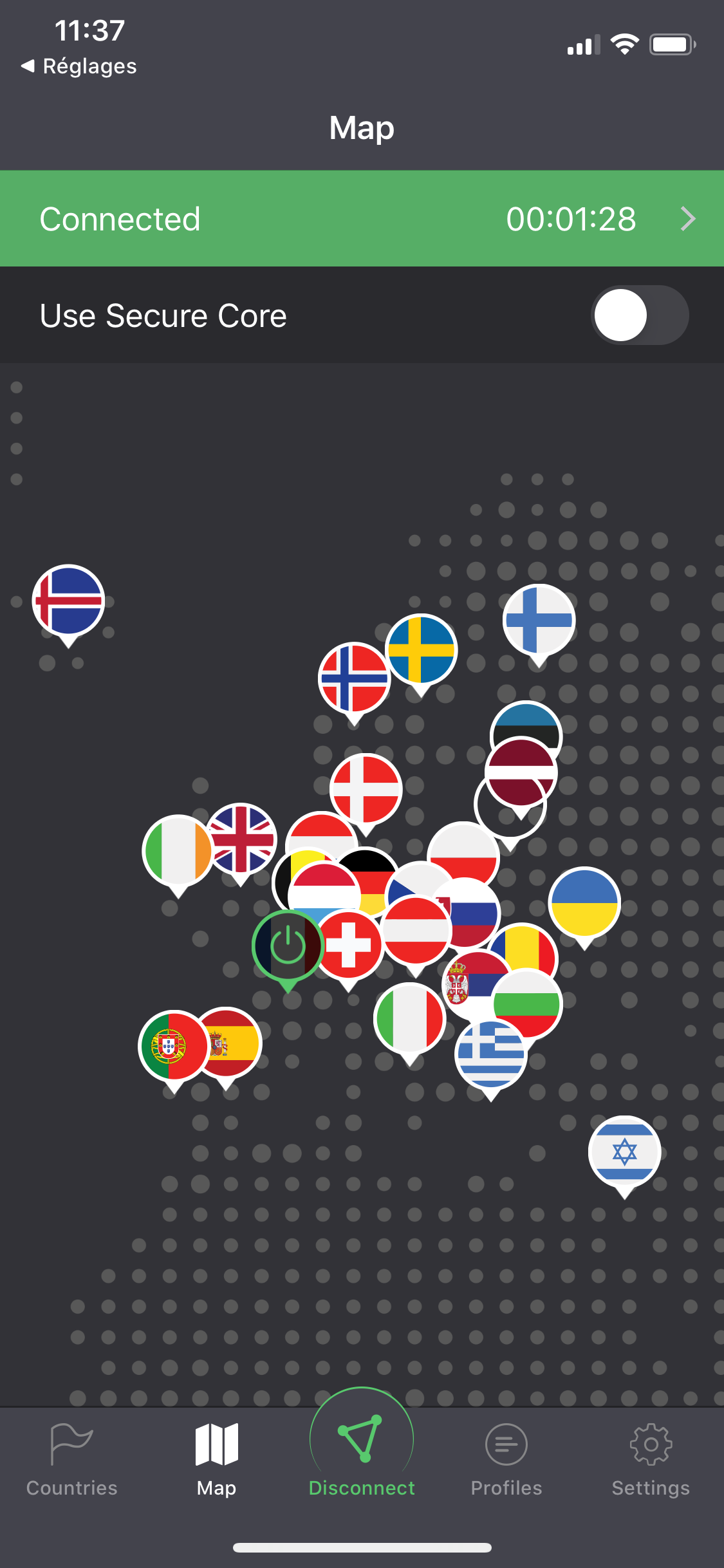Return to Réglages via the back link

(79, 66)
